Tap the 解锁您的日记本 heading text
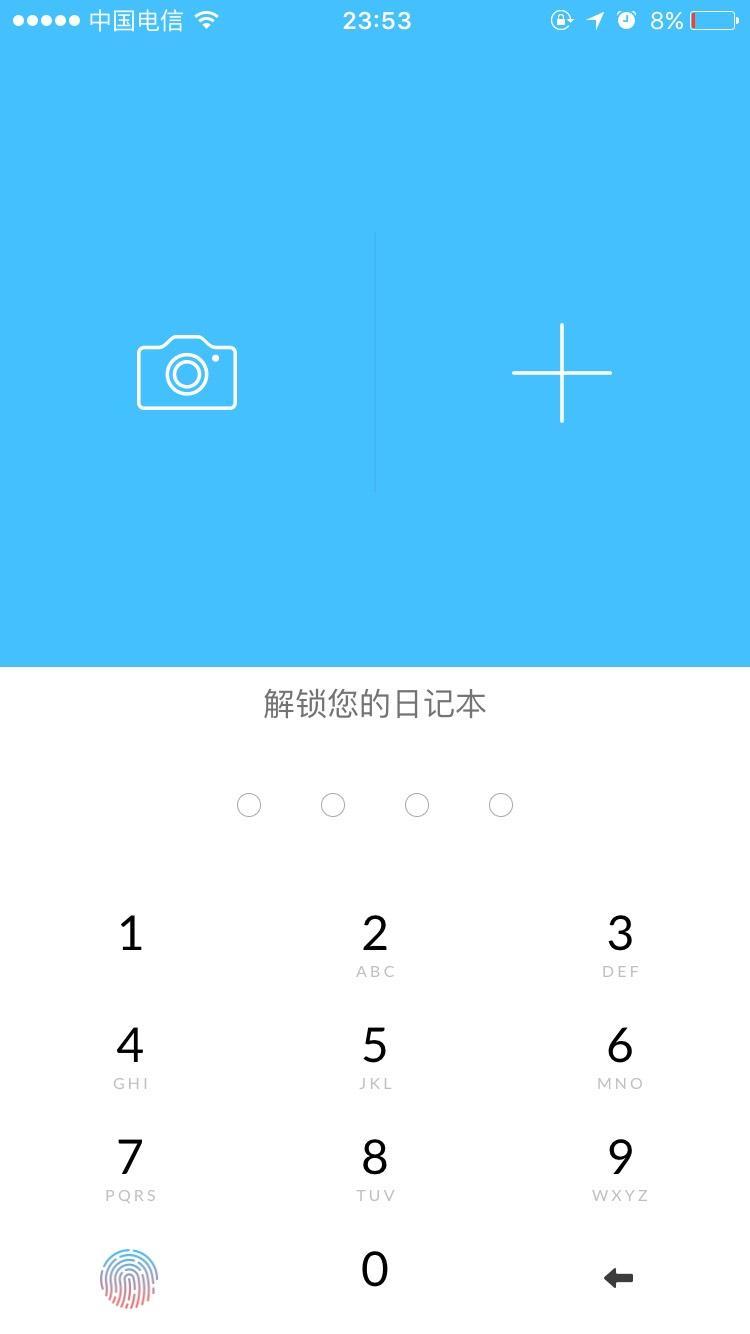750x1334 pixels. (x=375, y=703)
